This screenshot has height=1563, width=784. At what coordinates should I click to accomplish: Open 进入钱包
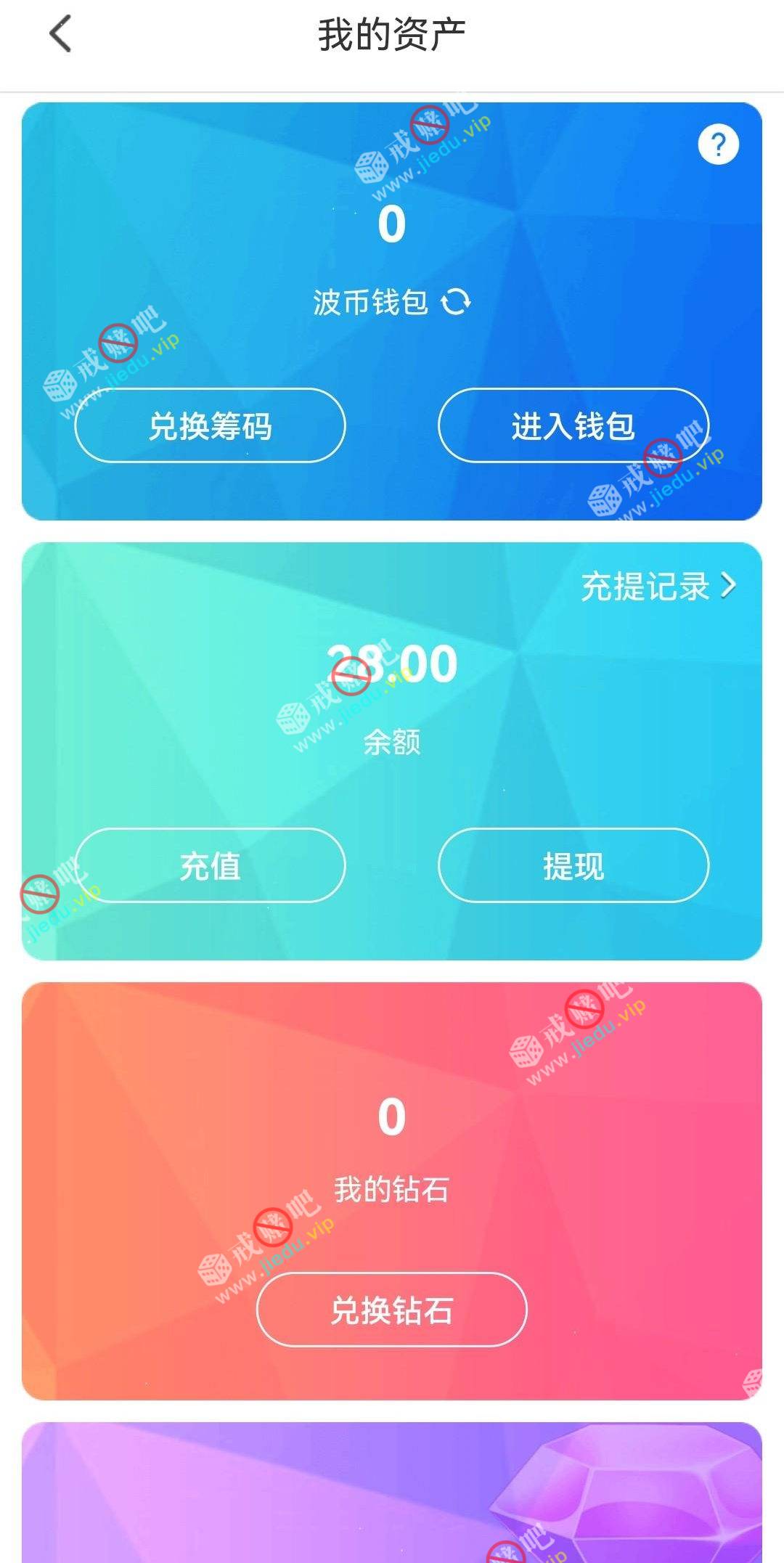pos(573,425)
